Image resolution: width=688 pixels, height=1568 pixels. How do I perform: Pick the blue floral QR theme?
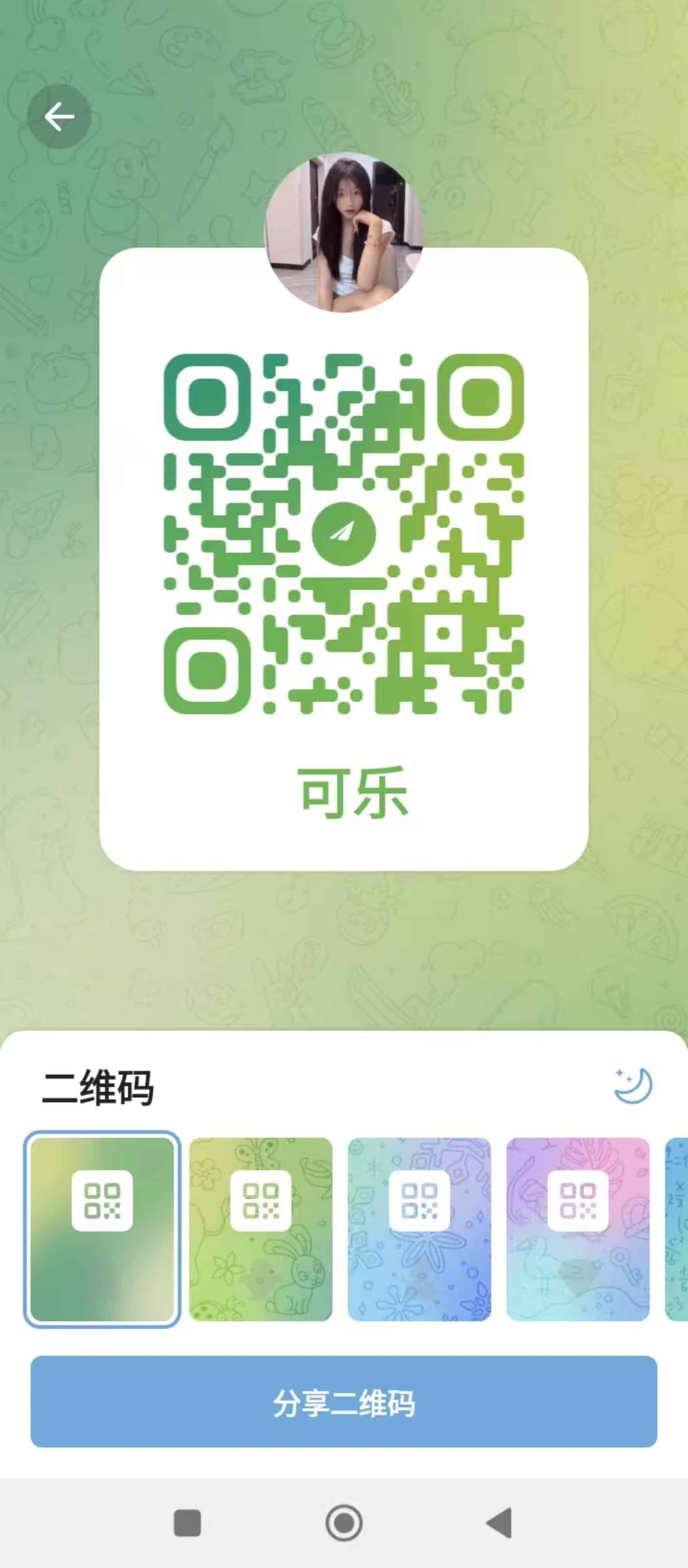419,1229
